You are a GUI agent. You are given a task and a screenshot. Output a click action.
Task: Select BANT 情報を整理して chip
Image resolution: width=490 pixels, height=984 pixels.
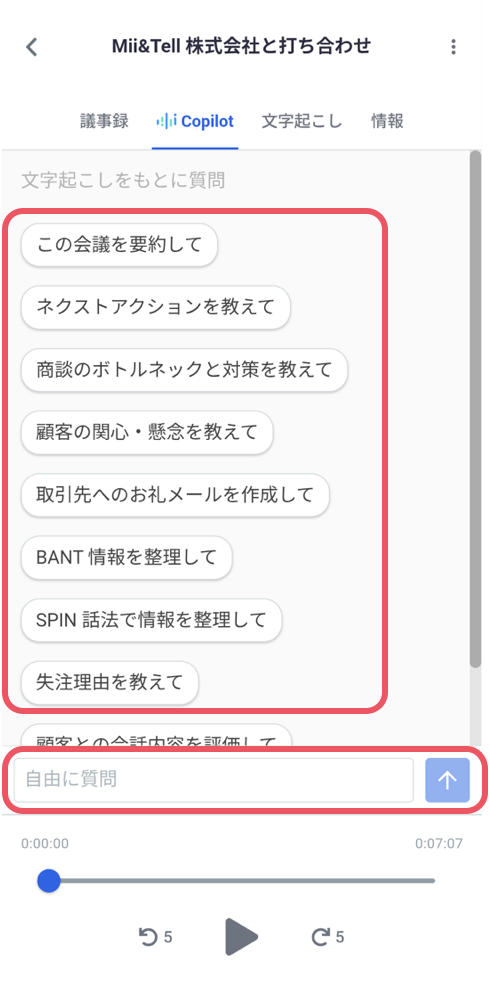(127, 557)
